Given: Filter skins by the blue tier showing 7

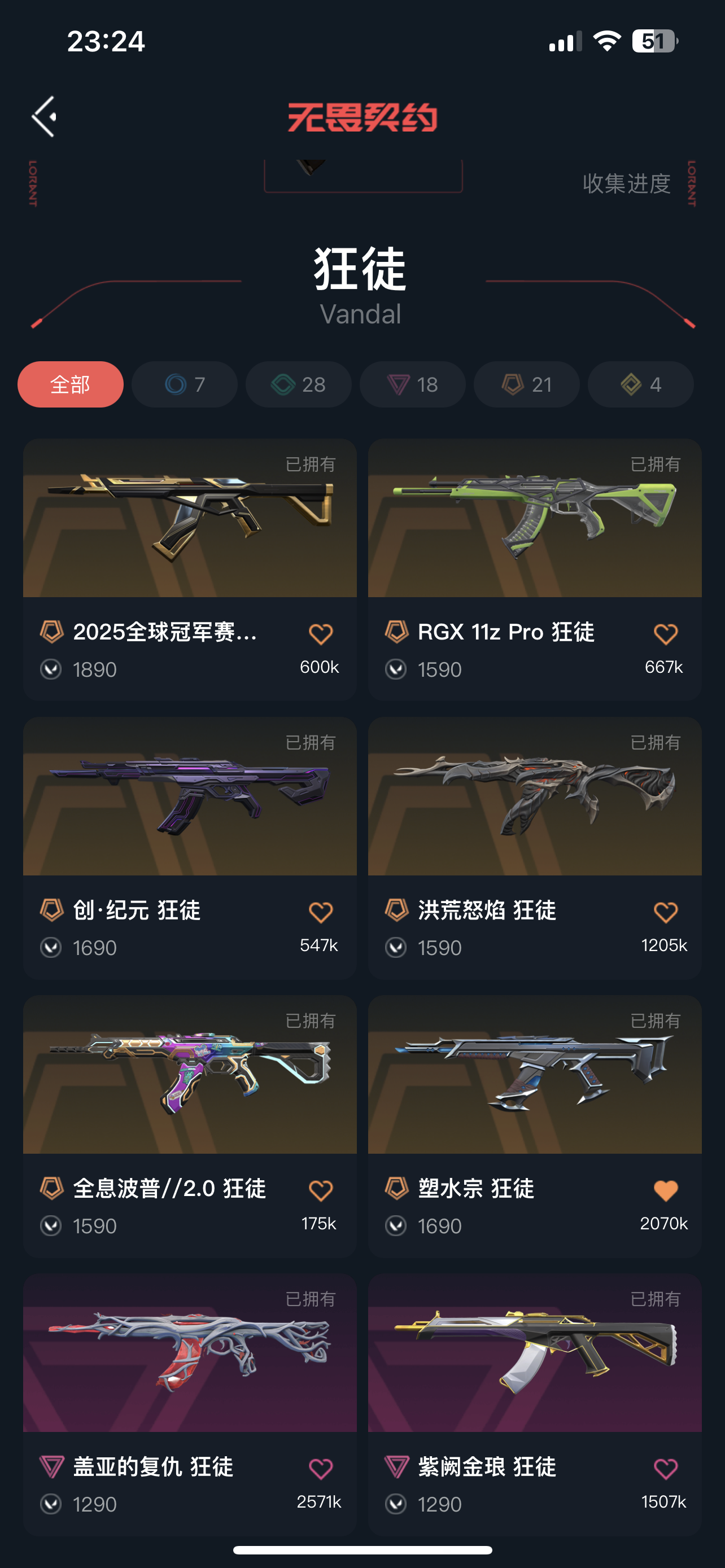Looking at the screenshot, I should (185, 385).
